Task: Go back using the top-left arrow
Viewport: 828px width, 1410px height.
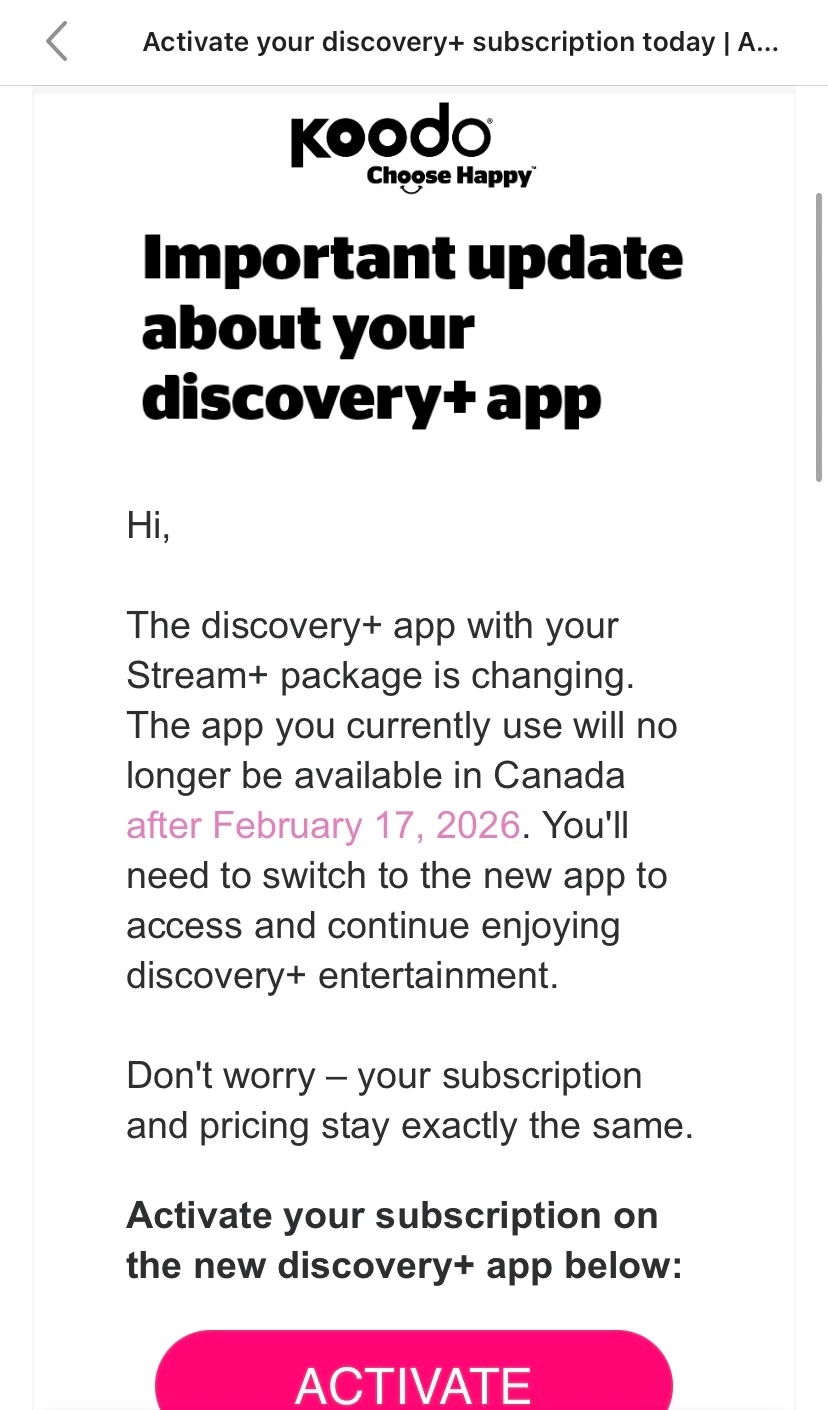Action: 57,43
